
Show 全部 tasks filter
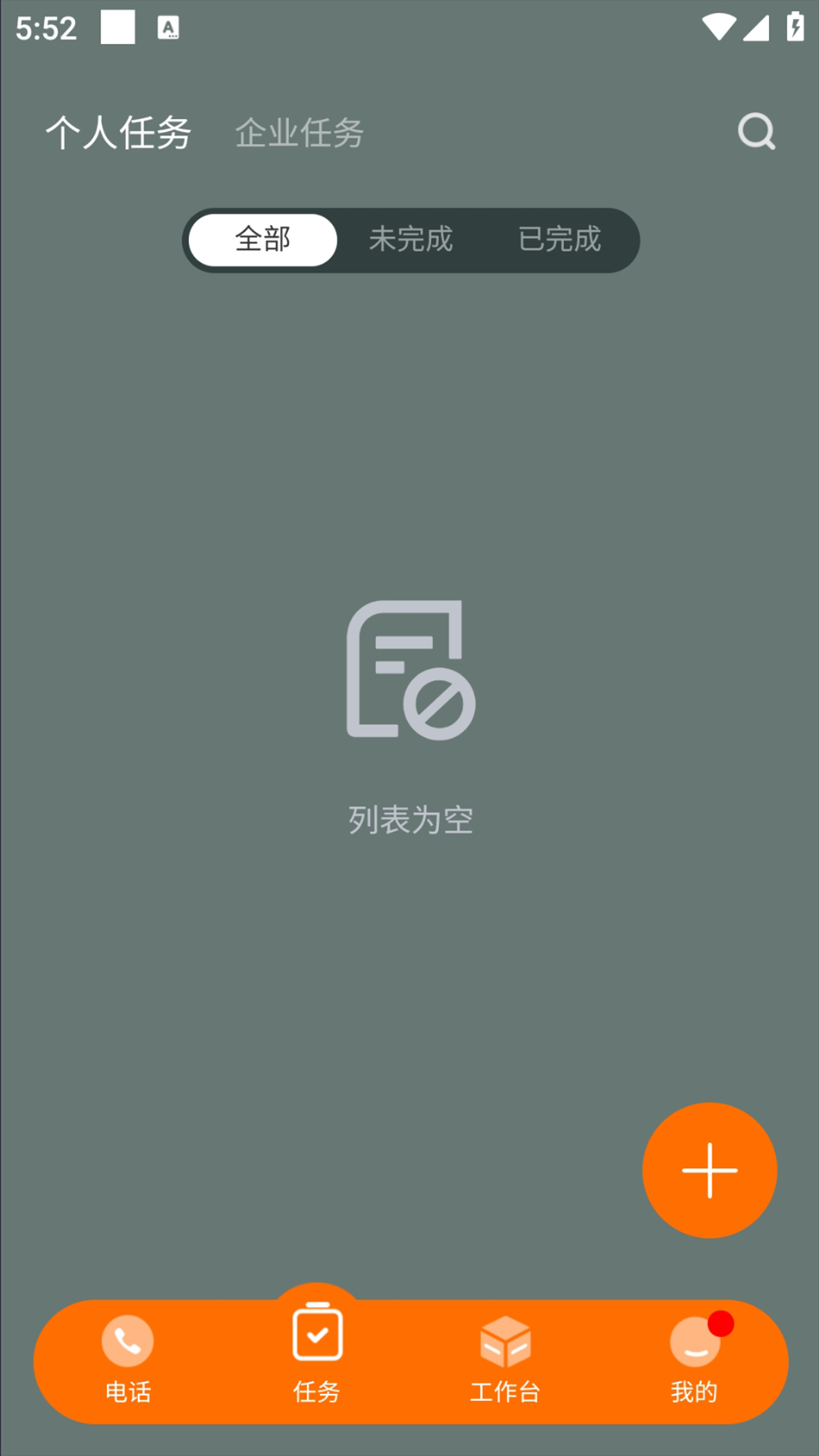[262, 240]
